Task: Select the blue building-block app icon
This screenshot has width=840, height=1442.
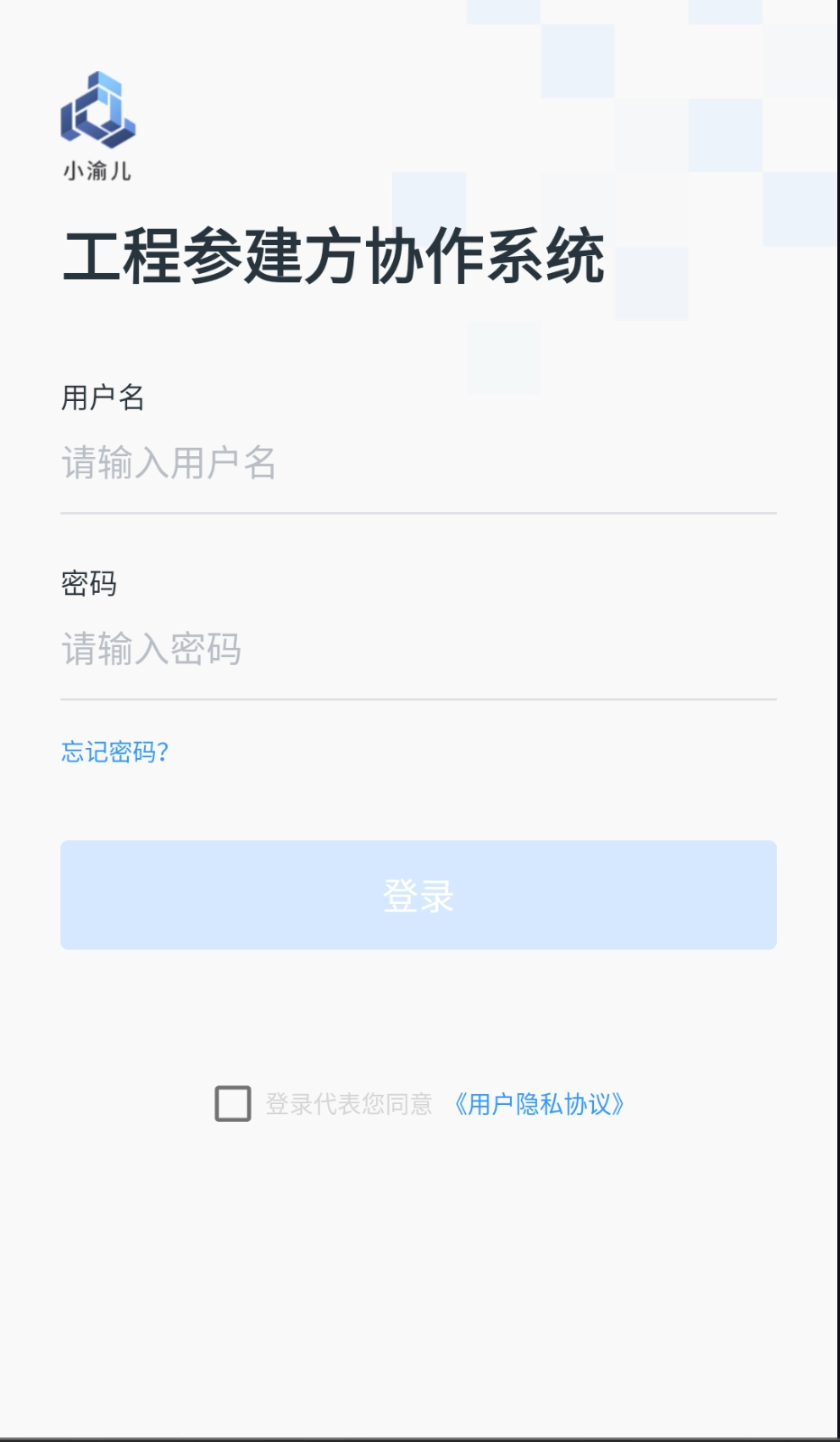Action: coord(97,108)
